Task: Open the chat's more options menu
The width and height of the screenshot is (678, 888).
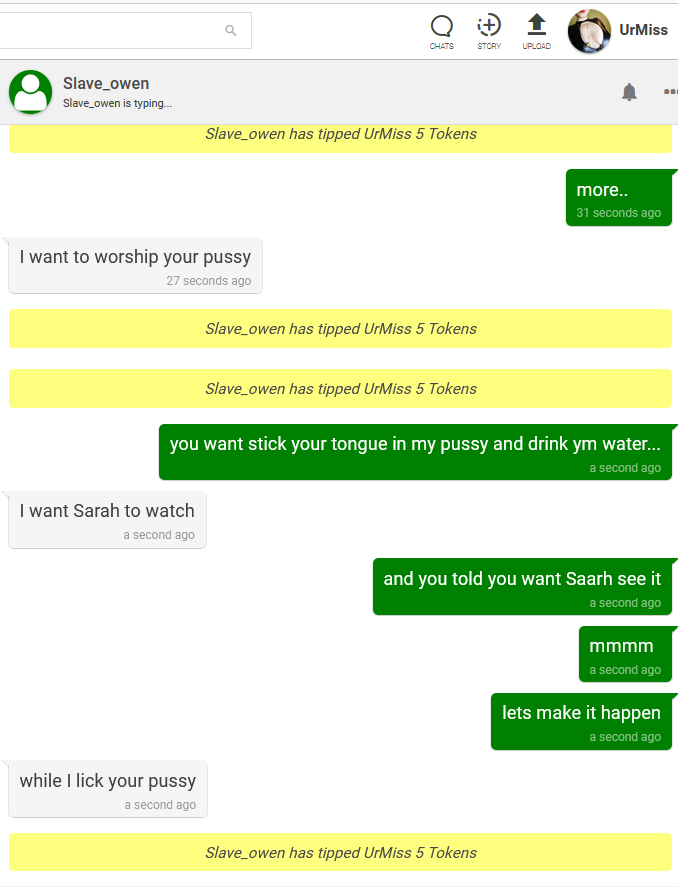Action: coord(670,92)
